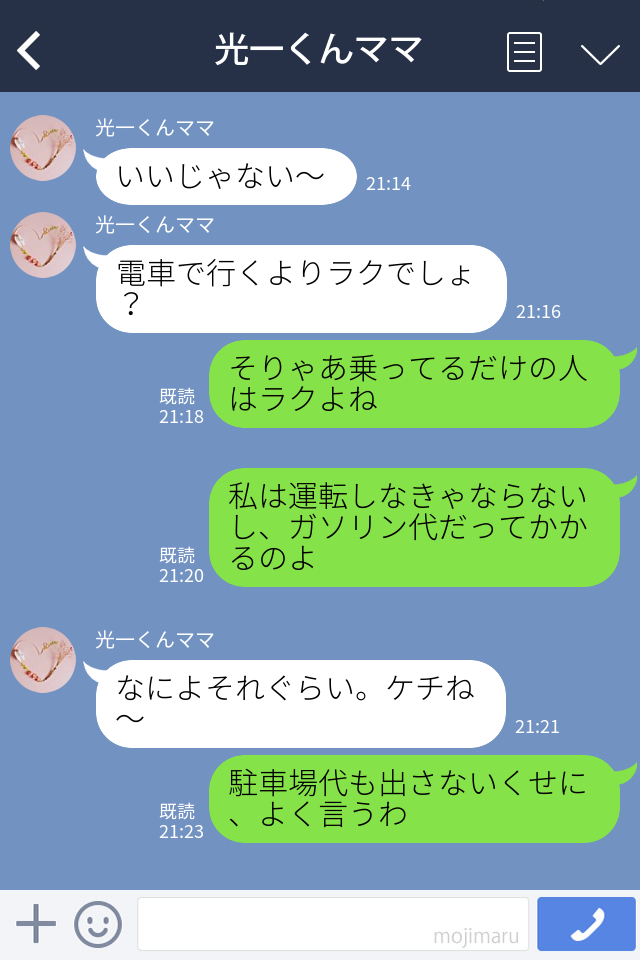Go back from 光一くんママ chat
The image size is (640, 960).
point(30,50)
